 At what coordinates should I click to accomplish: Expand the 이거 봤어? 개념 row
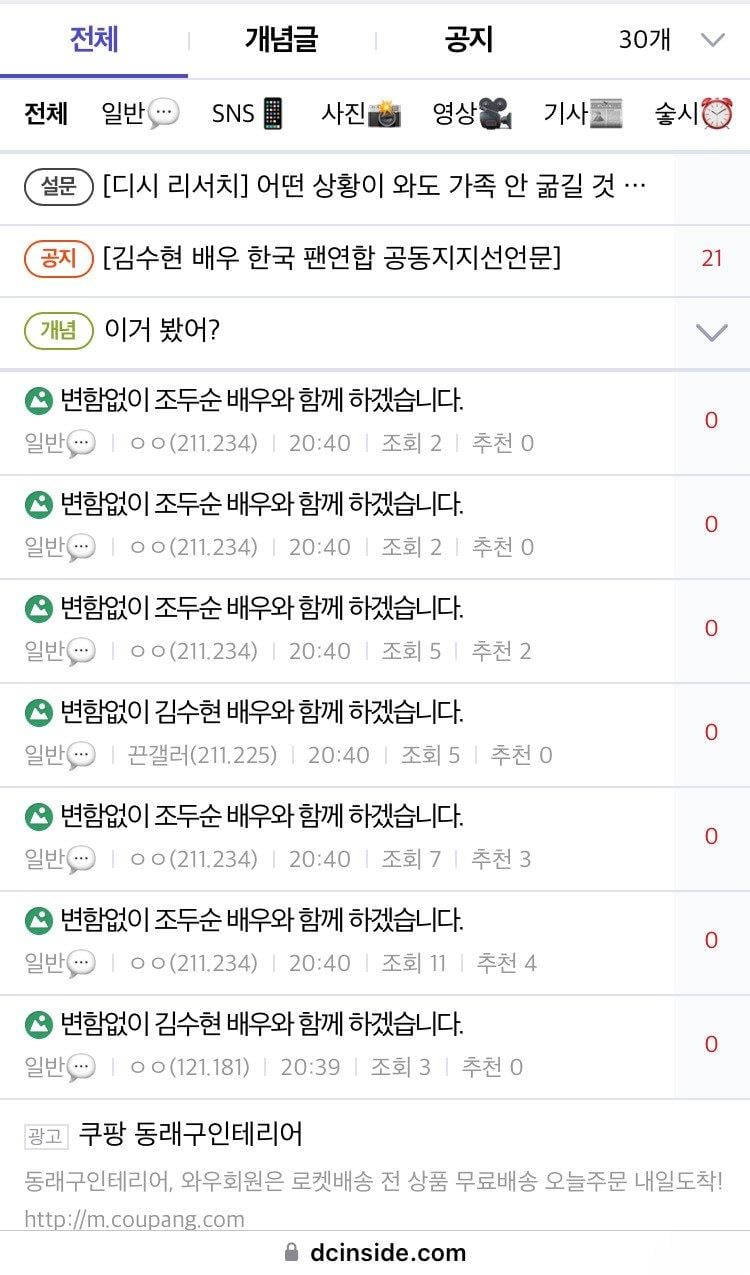711,332
